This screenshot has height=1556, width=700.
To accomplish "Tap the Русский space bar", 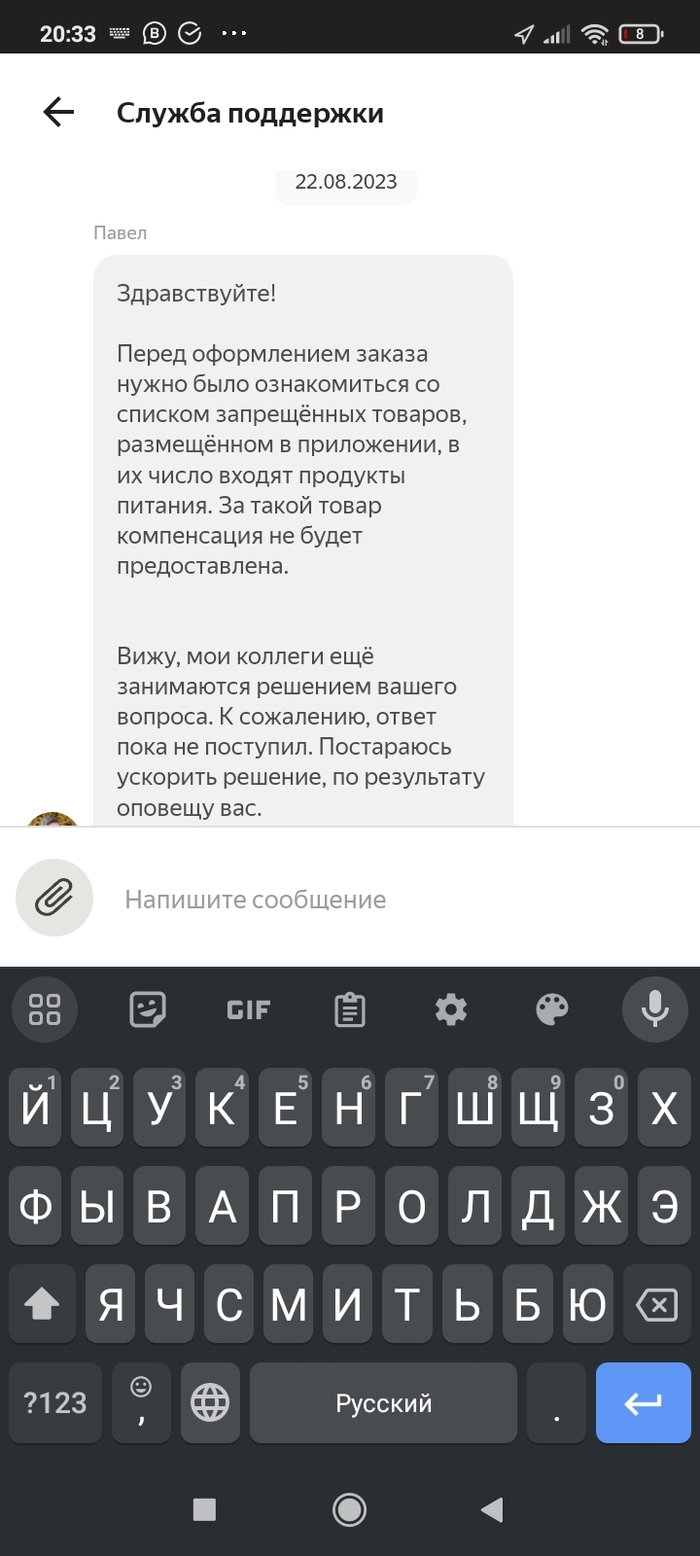I will coord(383,1403).
